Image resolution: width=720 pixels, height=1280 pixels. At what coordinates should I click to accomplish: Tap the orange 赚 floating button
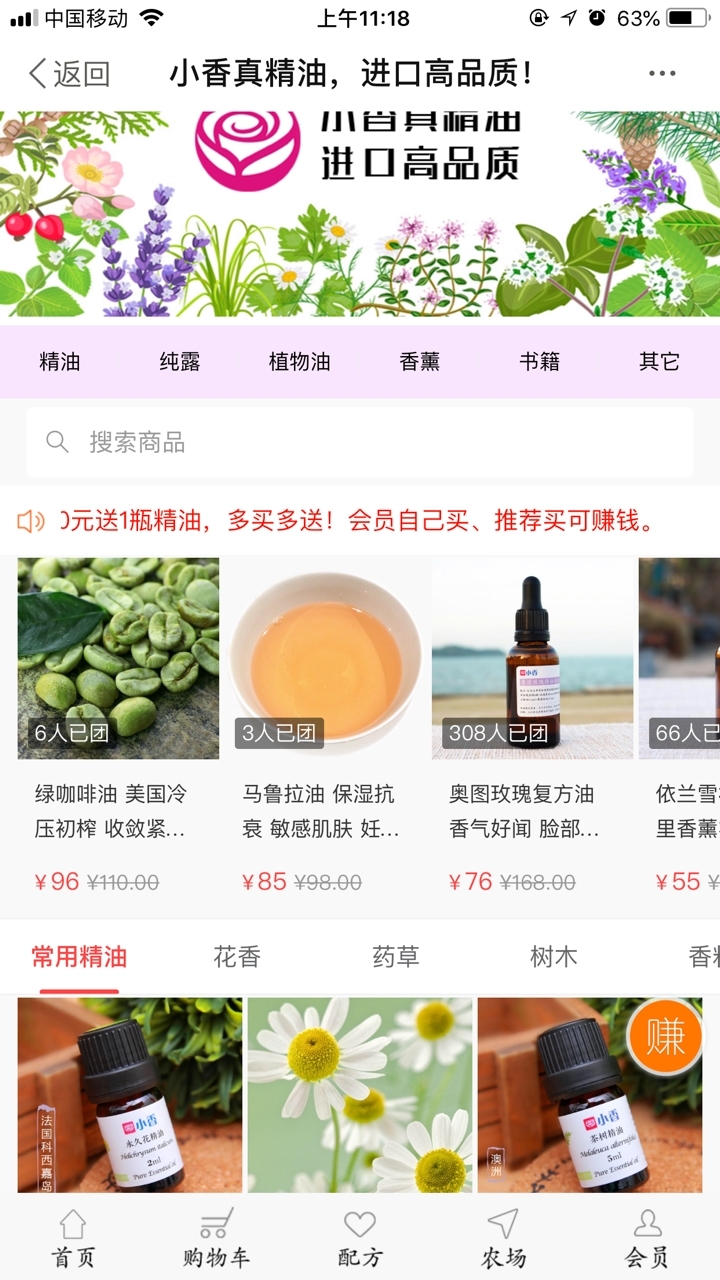(x=665, y=1036)
